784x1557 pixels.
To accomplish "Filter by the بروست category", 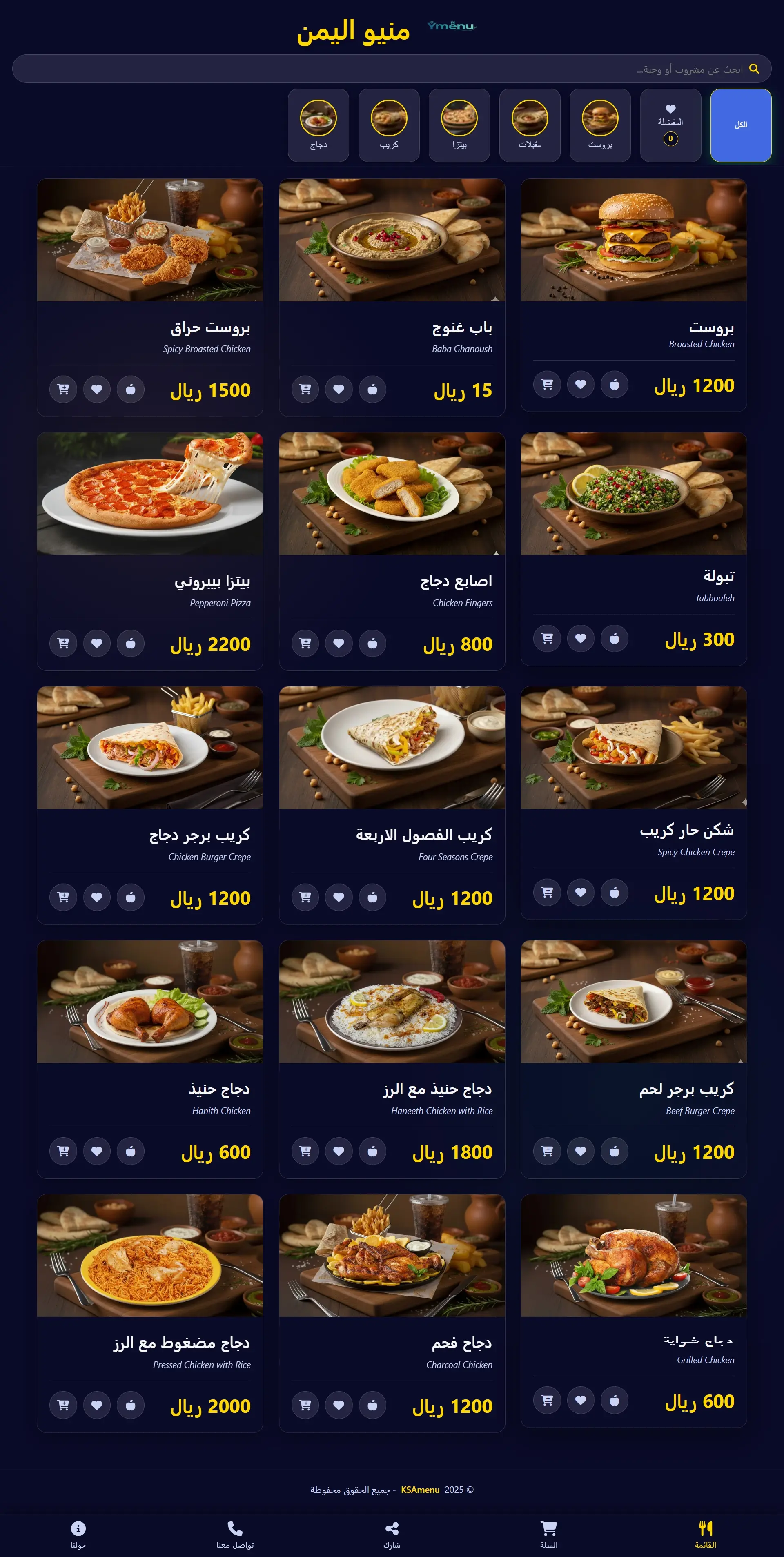I will pyautogui.click(x=599, y=125).
